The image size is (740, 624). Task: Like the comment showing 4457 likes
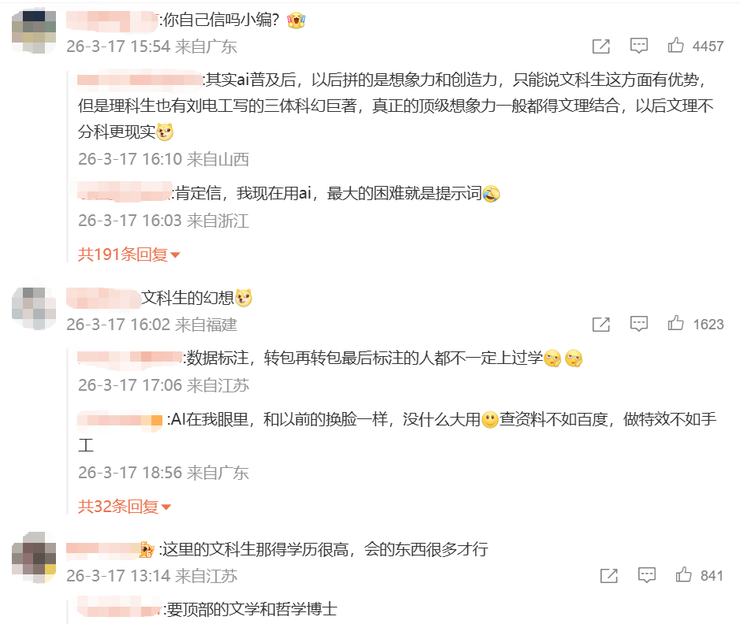[x=677, y=46]
